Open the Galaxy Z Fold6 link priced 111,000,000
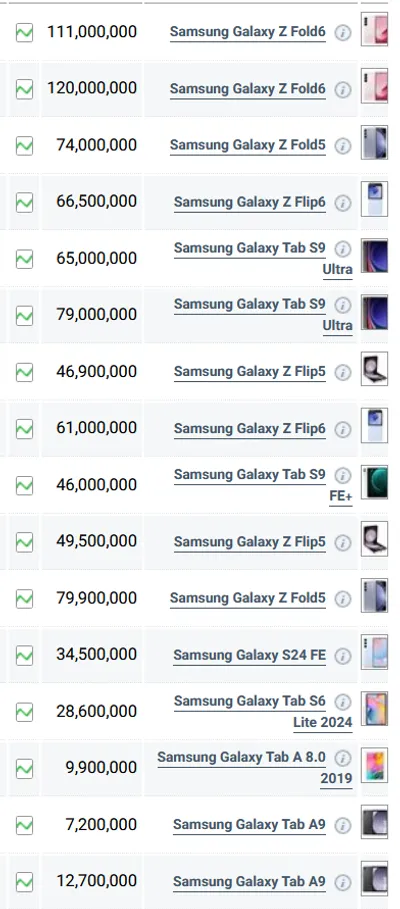The width and height of the screenshot is (400, 909). coord(248,32)
